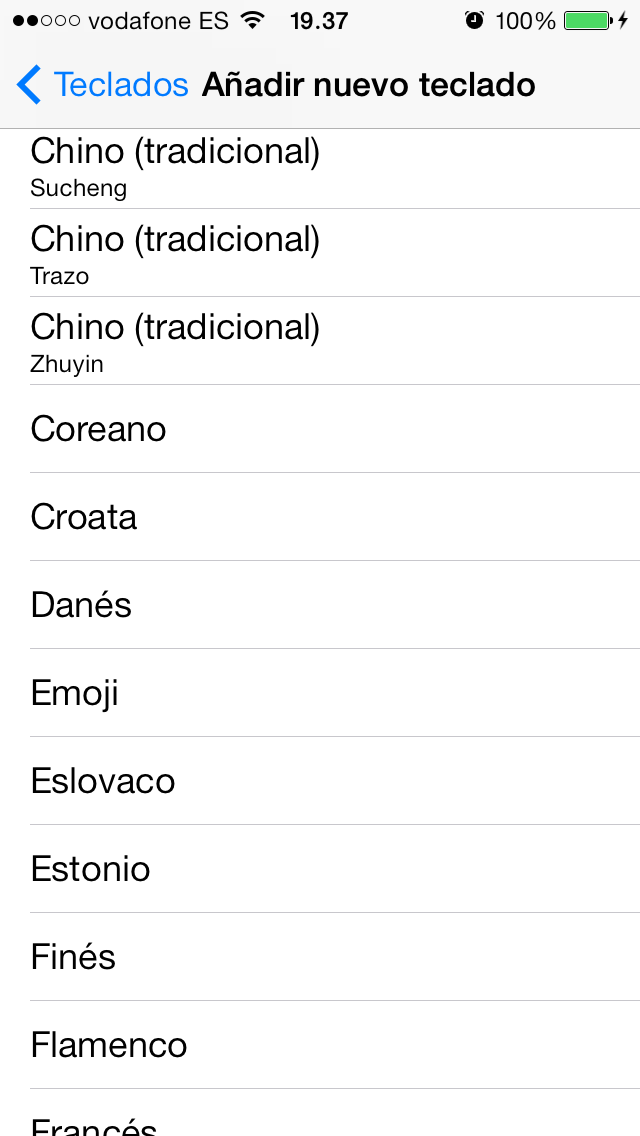The height and width of the screenshot is (1136, 640).
Task: Select the Estonio keyboard
Action: coord(320,869)
